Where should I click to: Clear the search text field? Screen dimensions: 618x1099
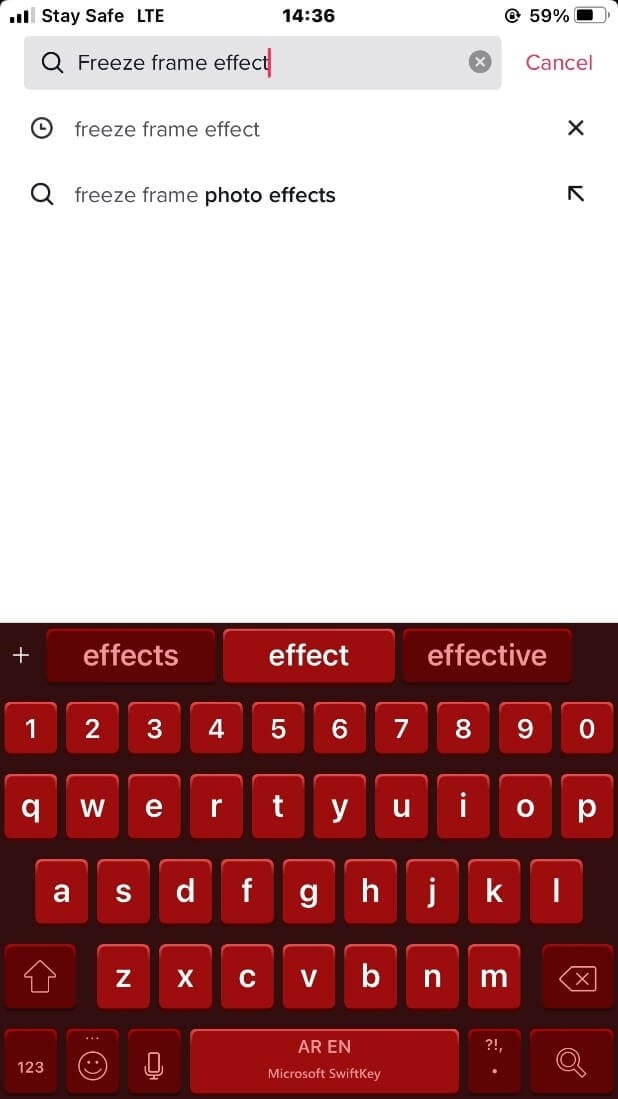(x=480, y=62)
